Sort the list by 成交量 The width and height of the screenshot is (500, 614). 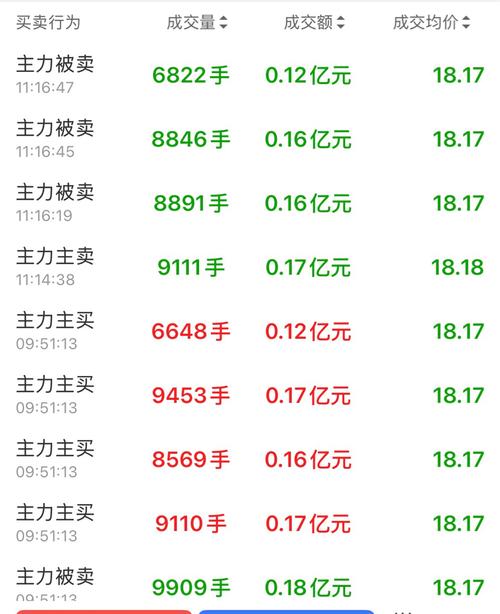197,22
